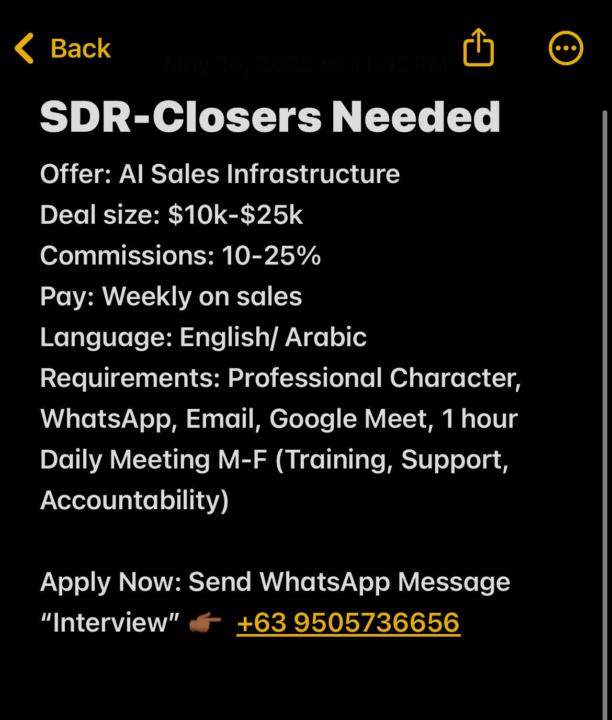Go back to the notes list

62,48
